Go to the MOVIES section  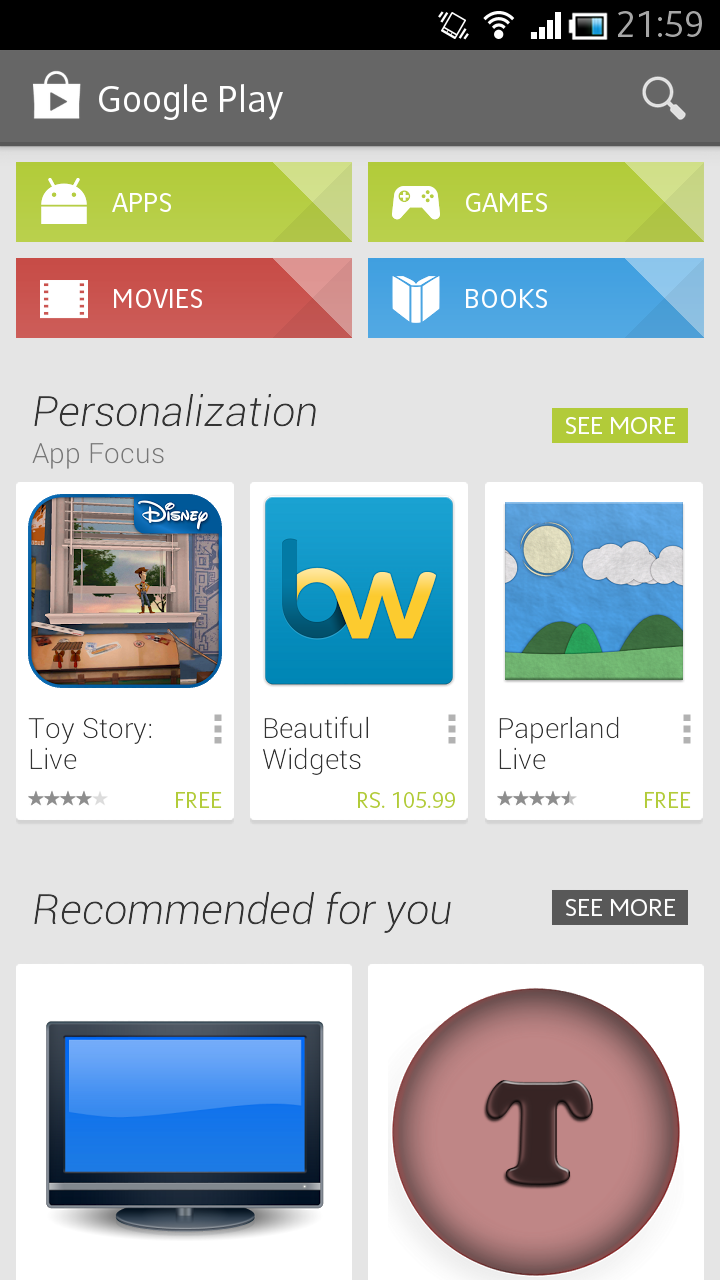point(184,297)
